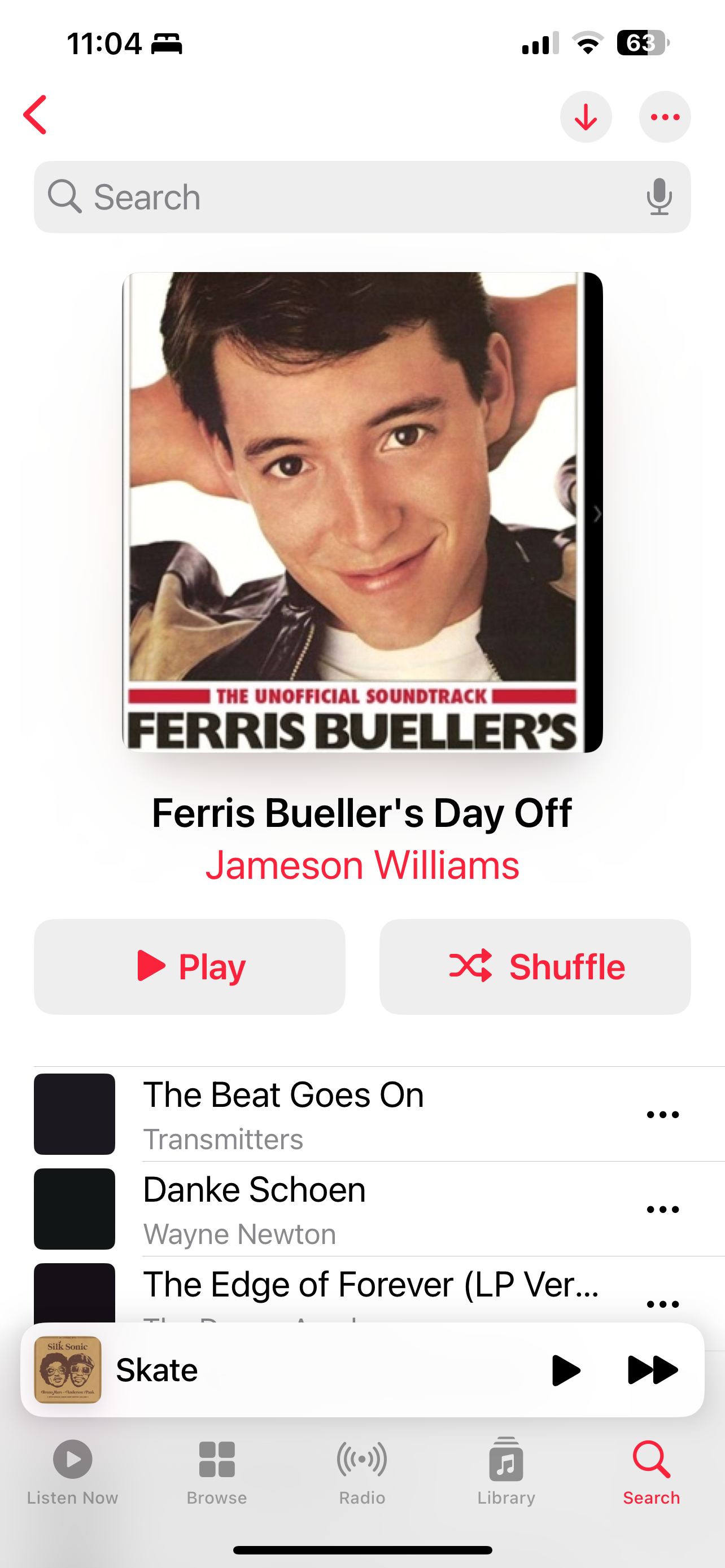Screen dimensions: 725x1568
Task: Start voice search with the microphone
Action: pyautogui.click(x=658, y=197)
